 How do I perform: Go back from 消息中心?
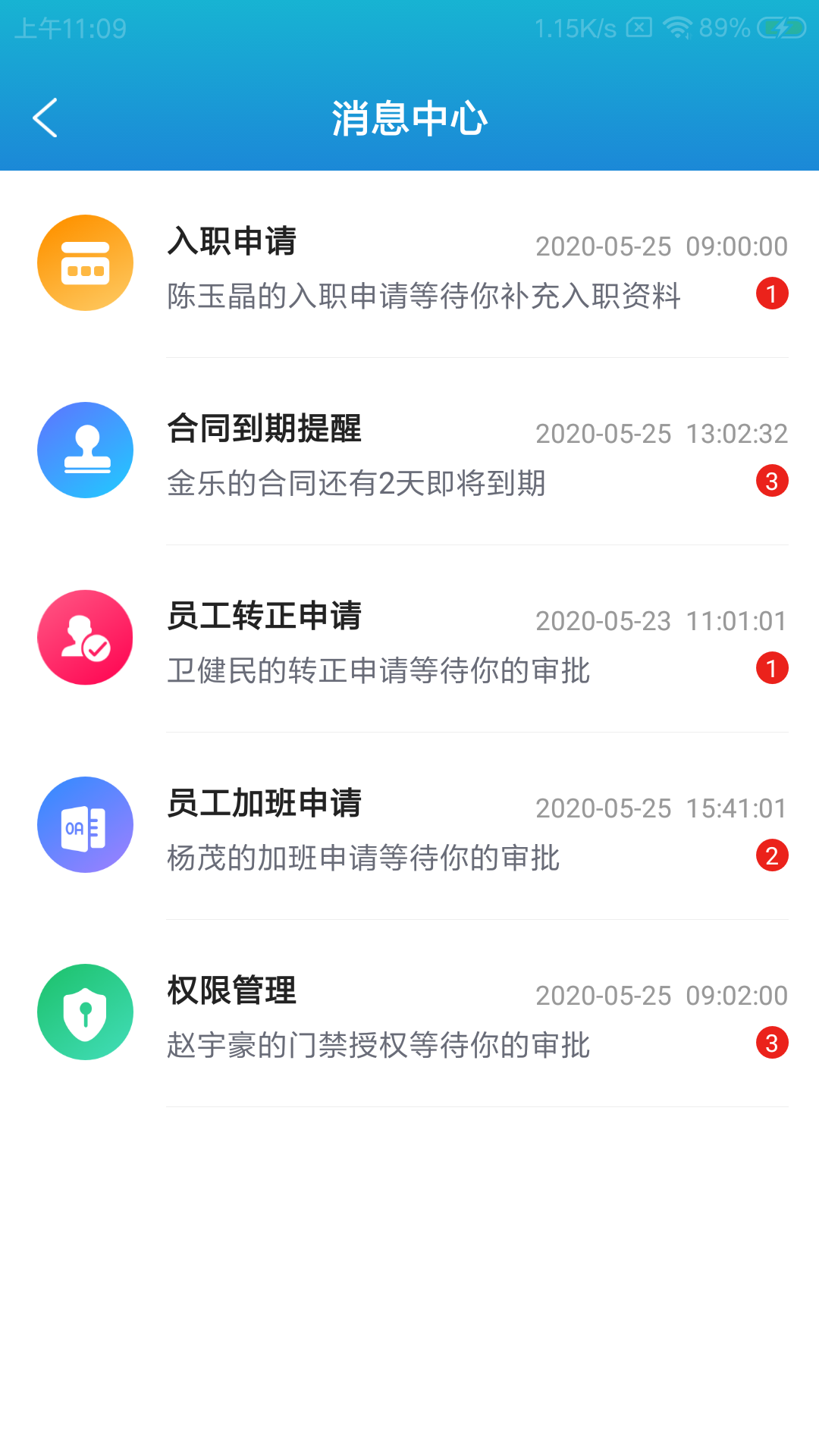click(x=45, y=118)
